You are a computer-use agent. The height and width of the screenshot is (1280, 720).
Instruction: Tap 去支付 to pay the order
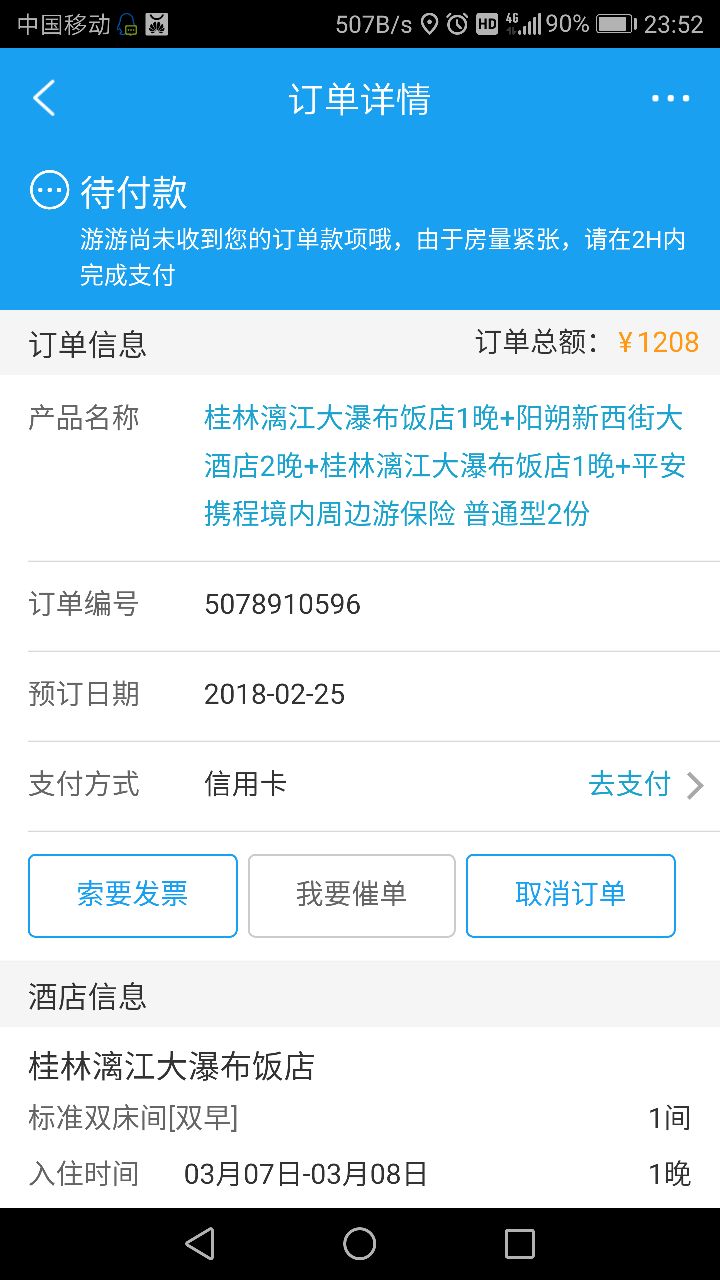(x=645, y=785)
